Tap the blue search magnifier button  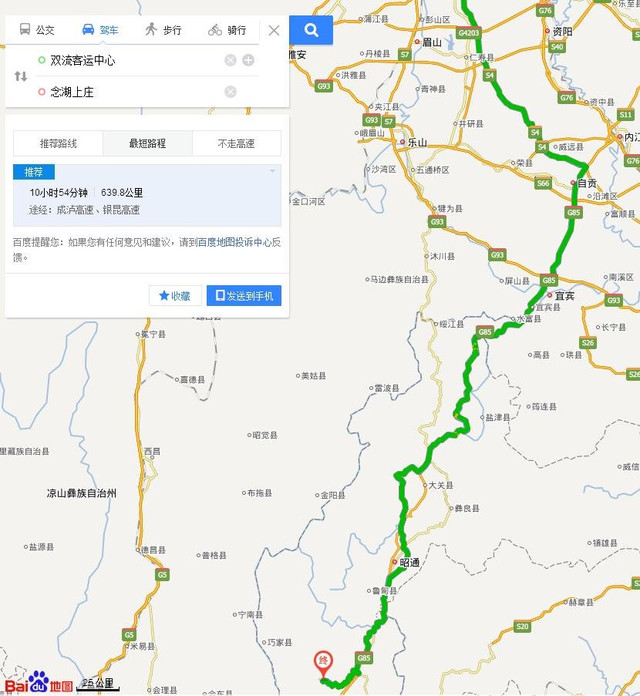point(311,30)
